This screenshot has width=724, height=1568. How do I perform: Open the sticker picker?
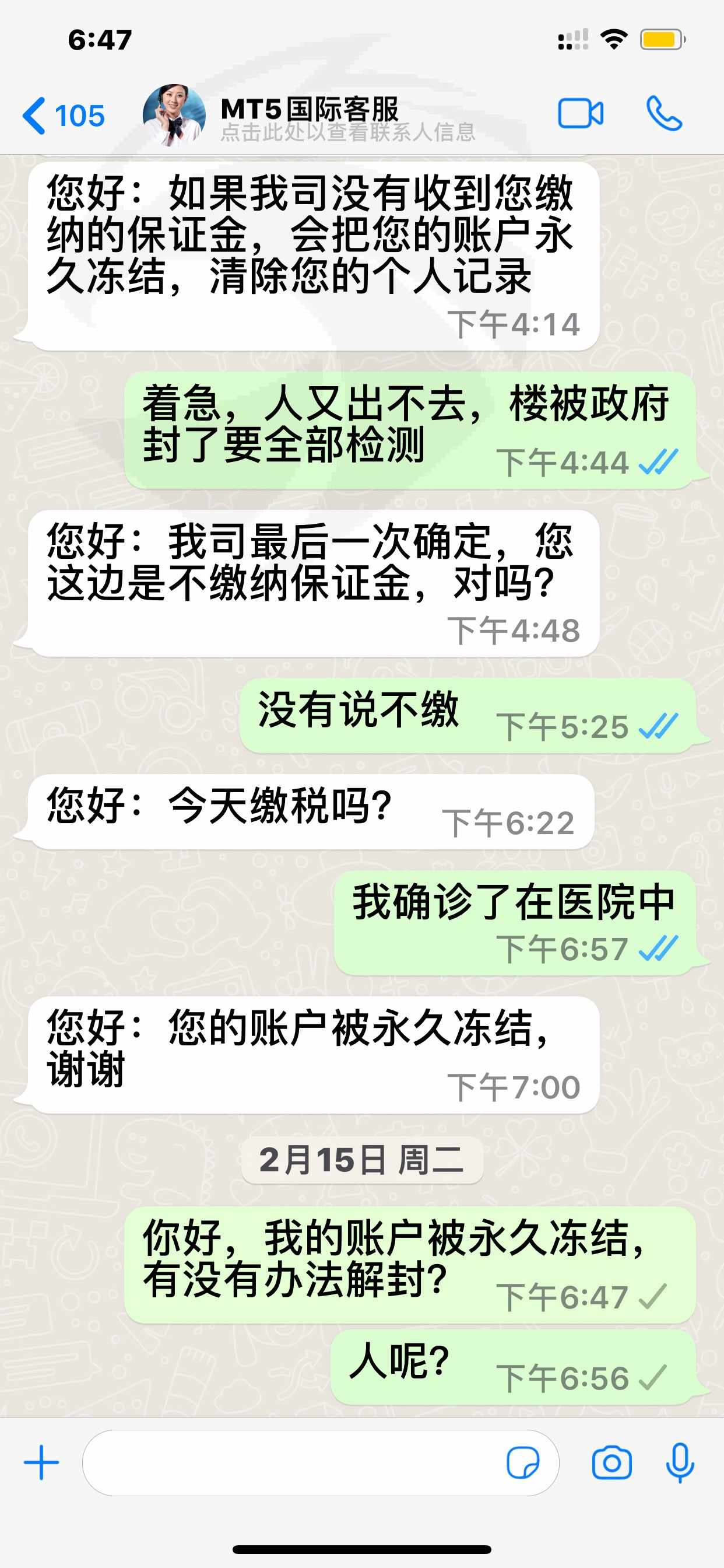523,1462
